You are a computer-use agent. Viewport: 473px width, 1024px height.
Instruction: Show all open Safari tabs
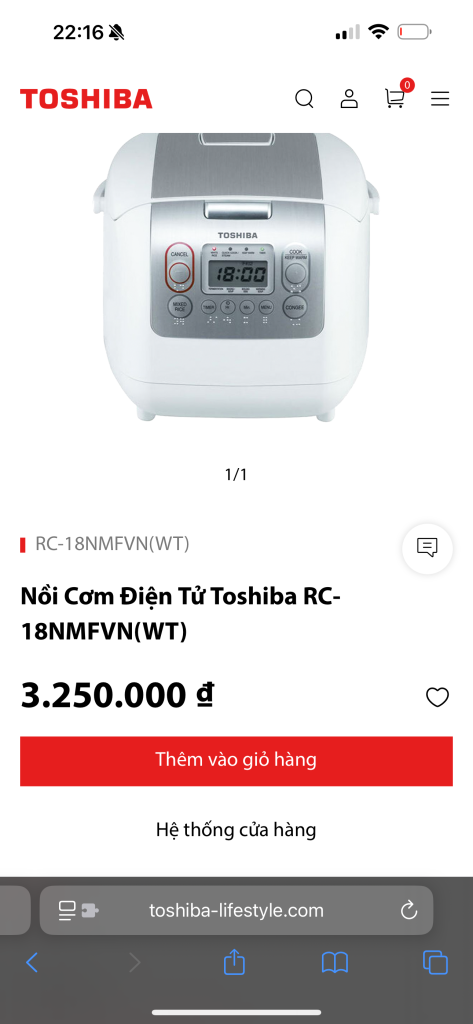[x=435, y=963]
